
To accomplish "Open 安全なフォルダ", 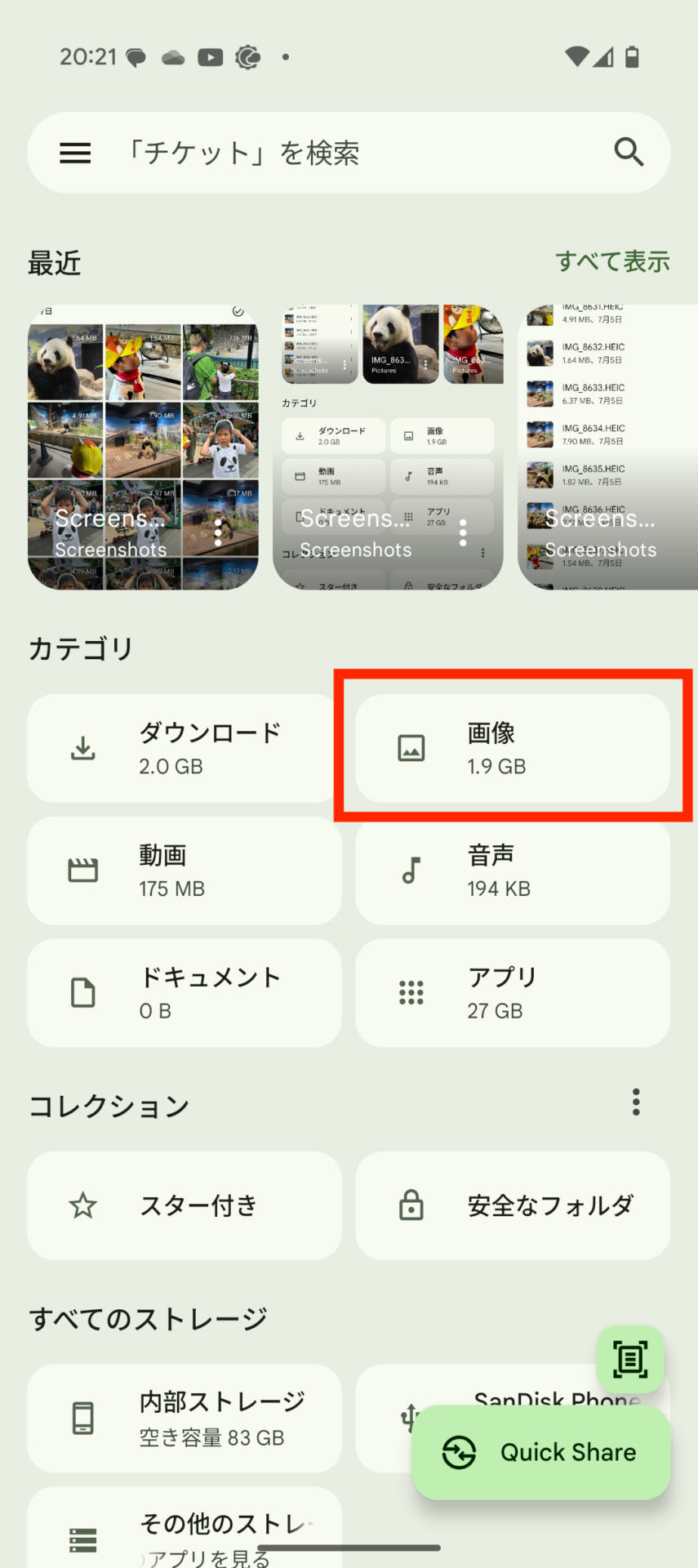I will [x=513, y=1205].
